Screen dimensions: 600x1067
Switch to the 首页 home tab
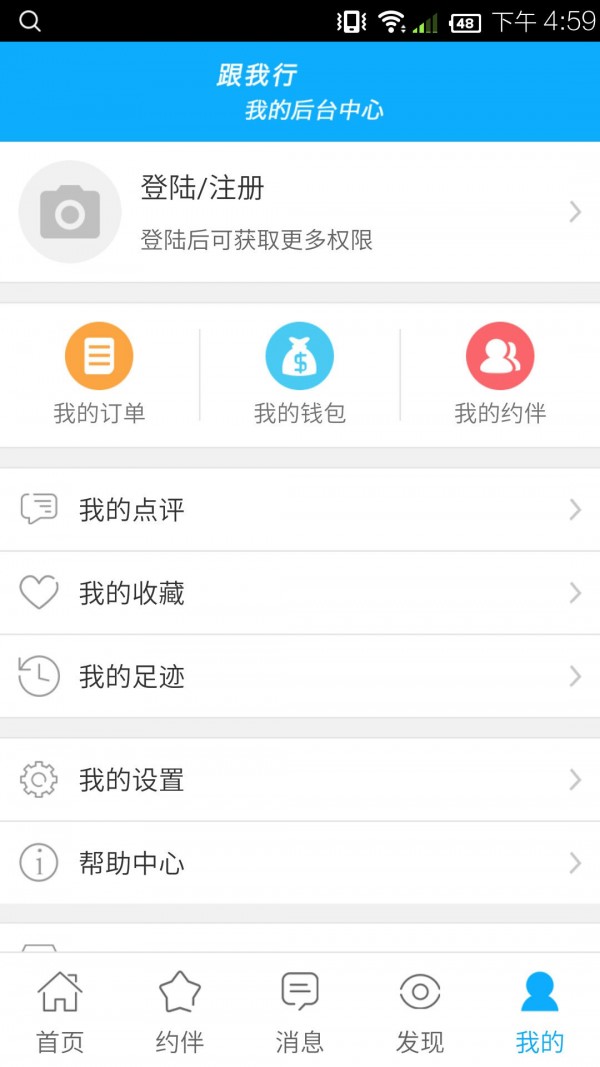[60, 1011]
